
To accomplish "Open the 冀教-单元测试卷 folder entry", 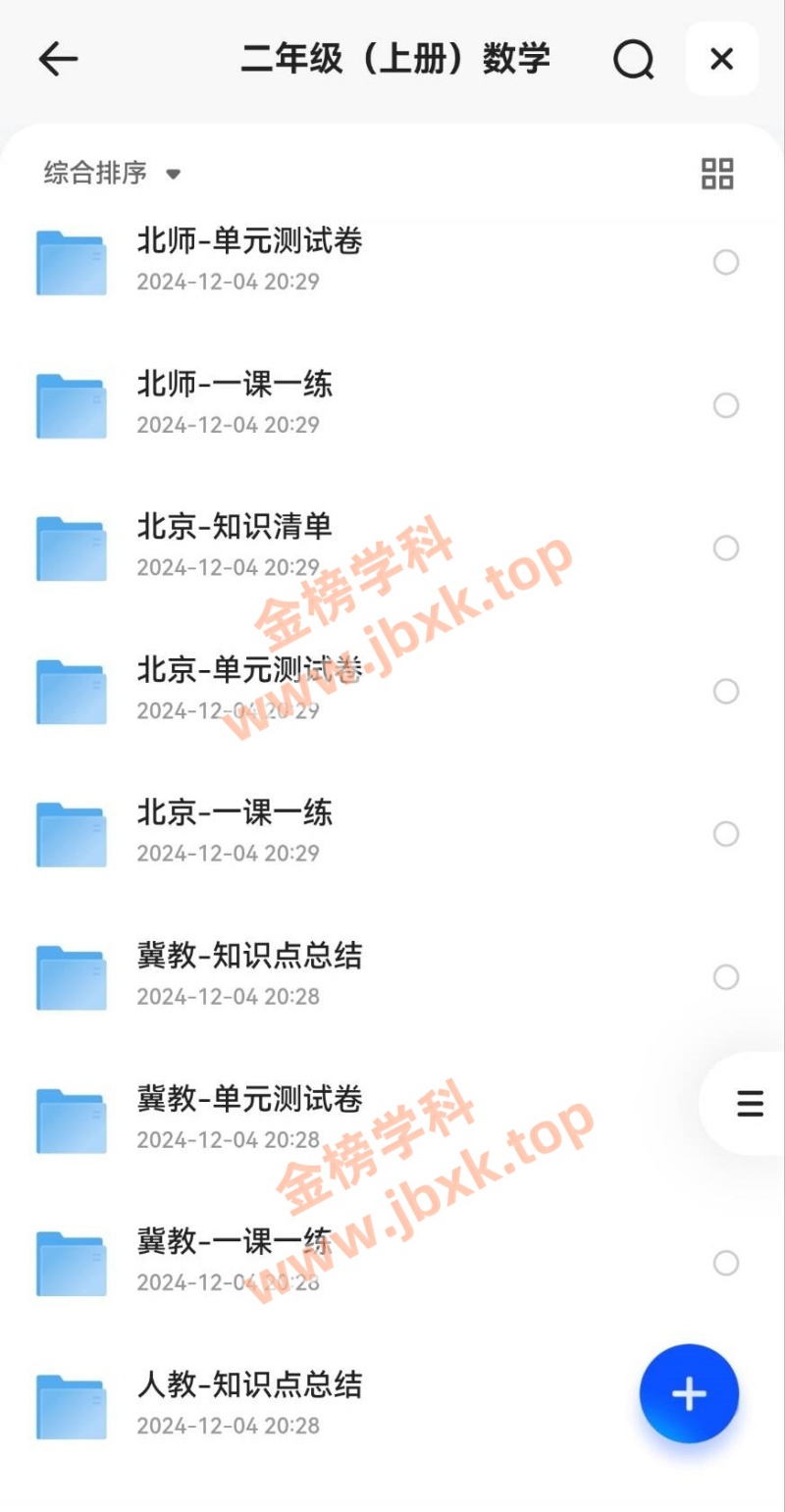I will pos(250,1100).
